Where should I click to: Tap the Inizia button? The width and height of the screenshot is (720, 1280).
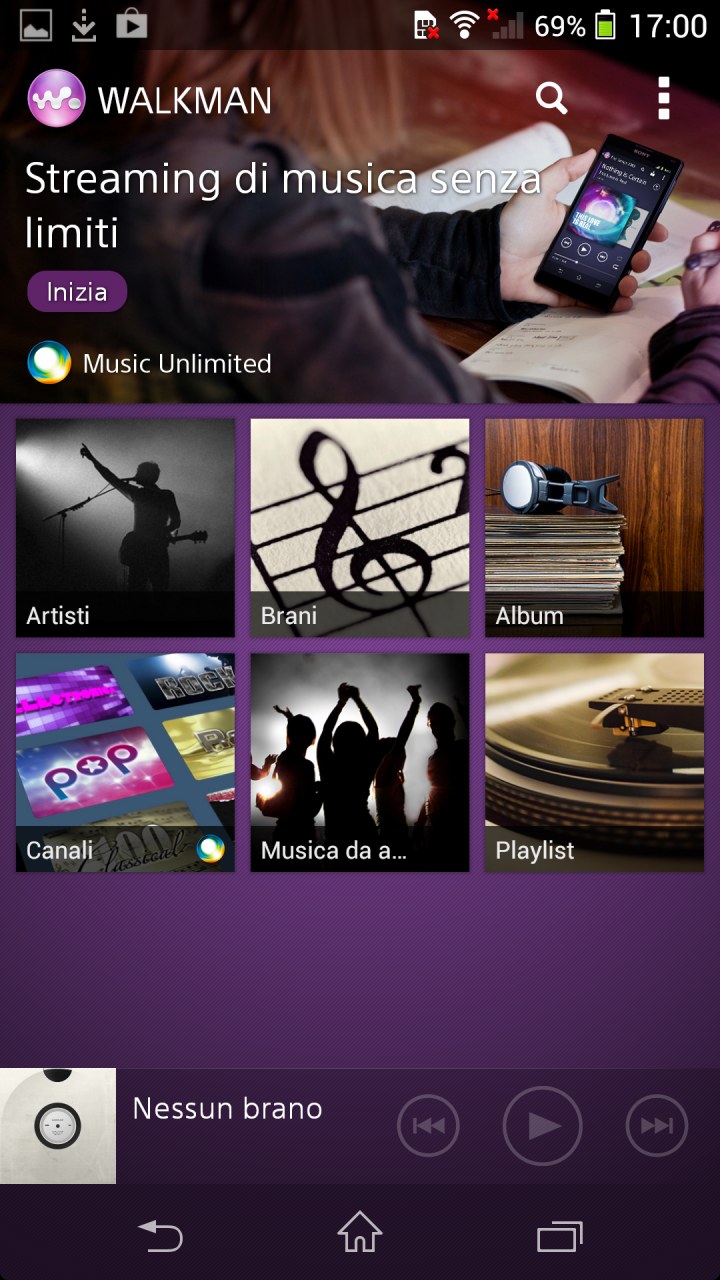[77, 292]
